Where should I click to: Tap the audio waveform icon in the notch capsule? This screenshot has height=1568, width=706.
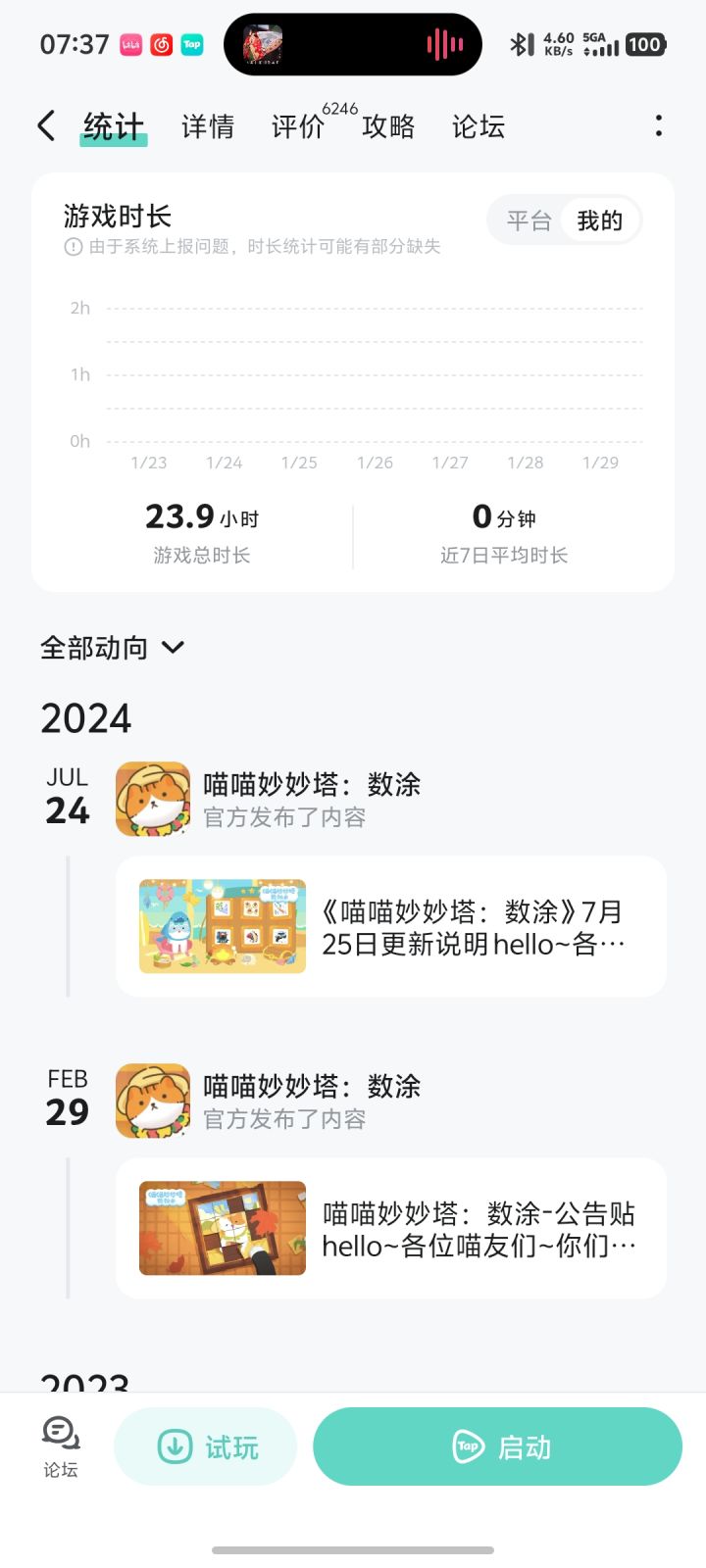click(443, 44)
